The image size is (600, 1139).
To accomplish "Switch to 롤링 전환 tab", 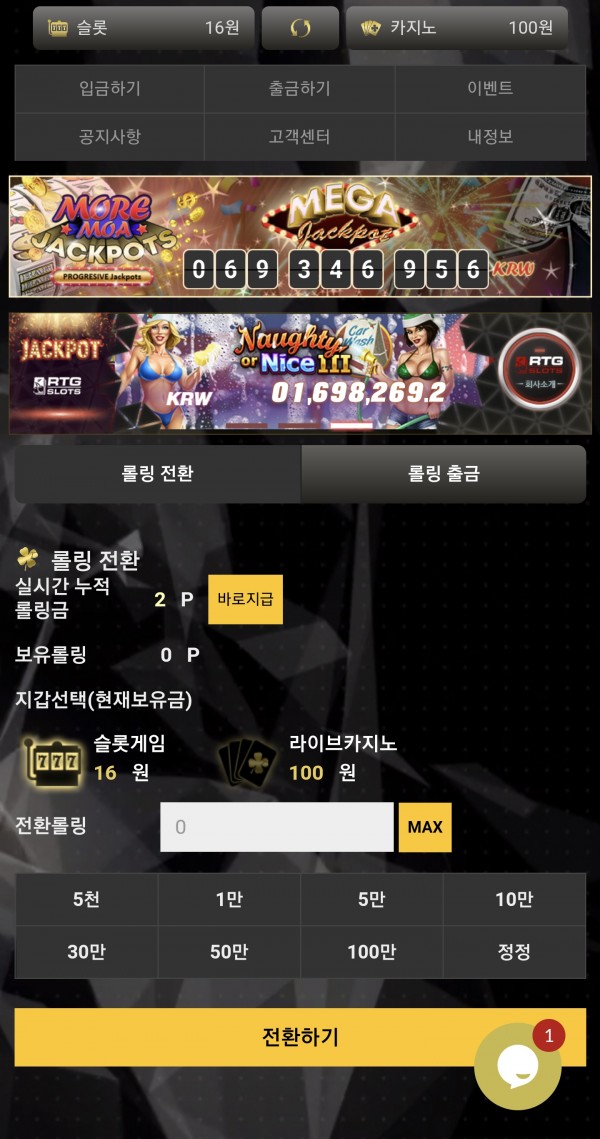I will coord(157,474).
